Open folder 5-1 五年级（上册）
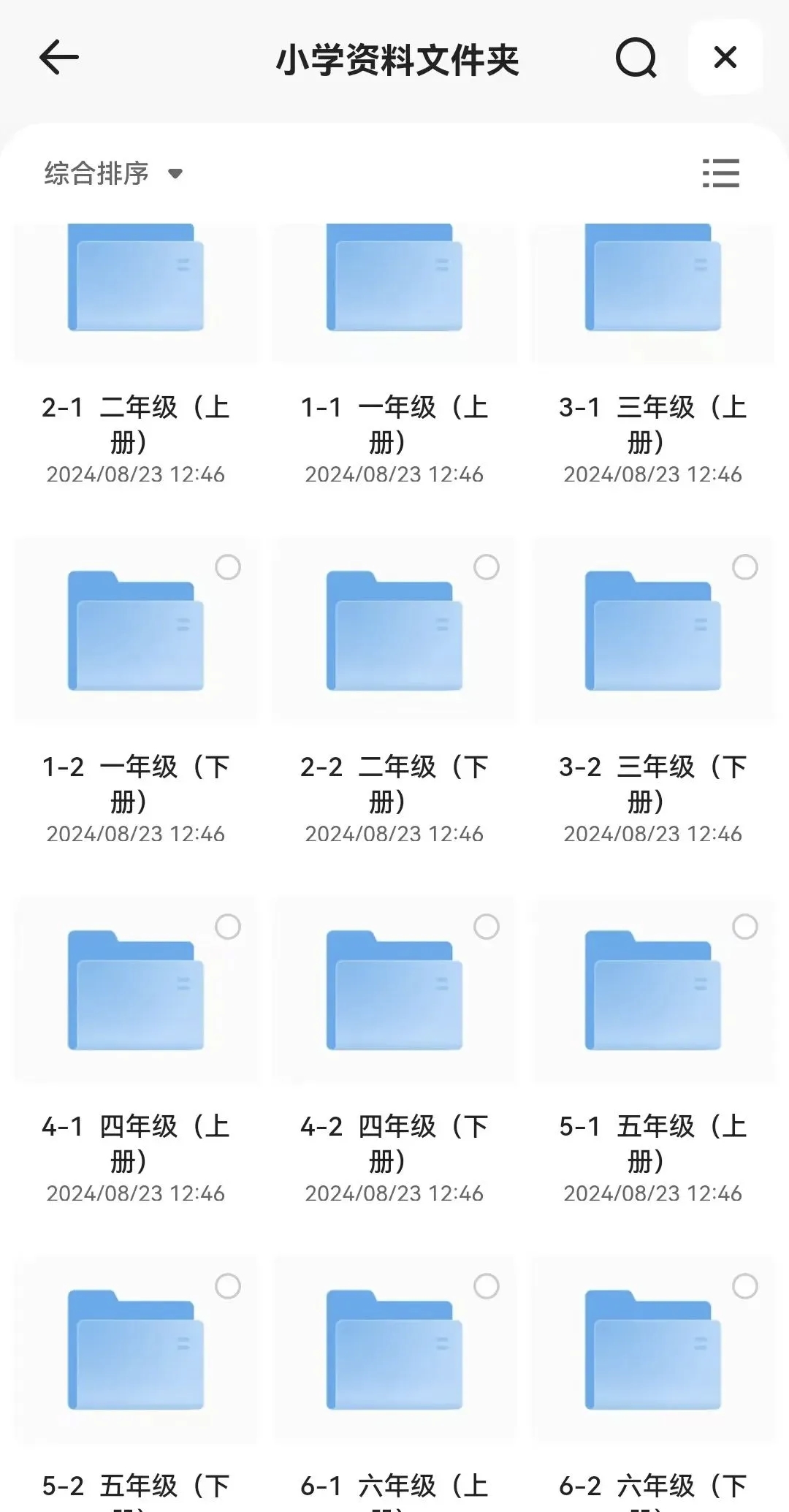 click(653, 992)
